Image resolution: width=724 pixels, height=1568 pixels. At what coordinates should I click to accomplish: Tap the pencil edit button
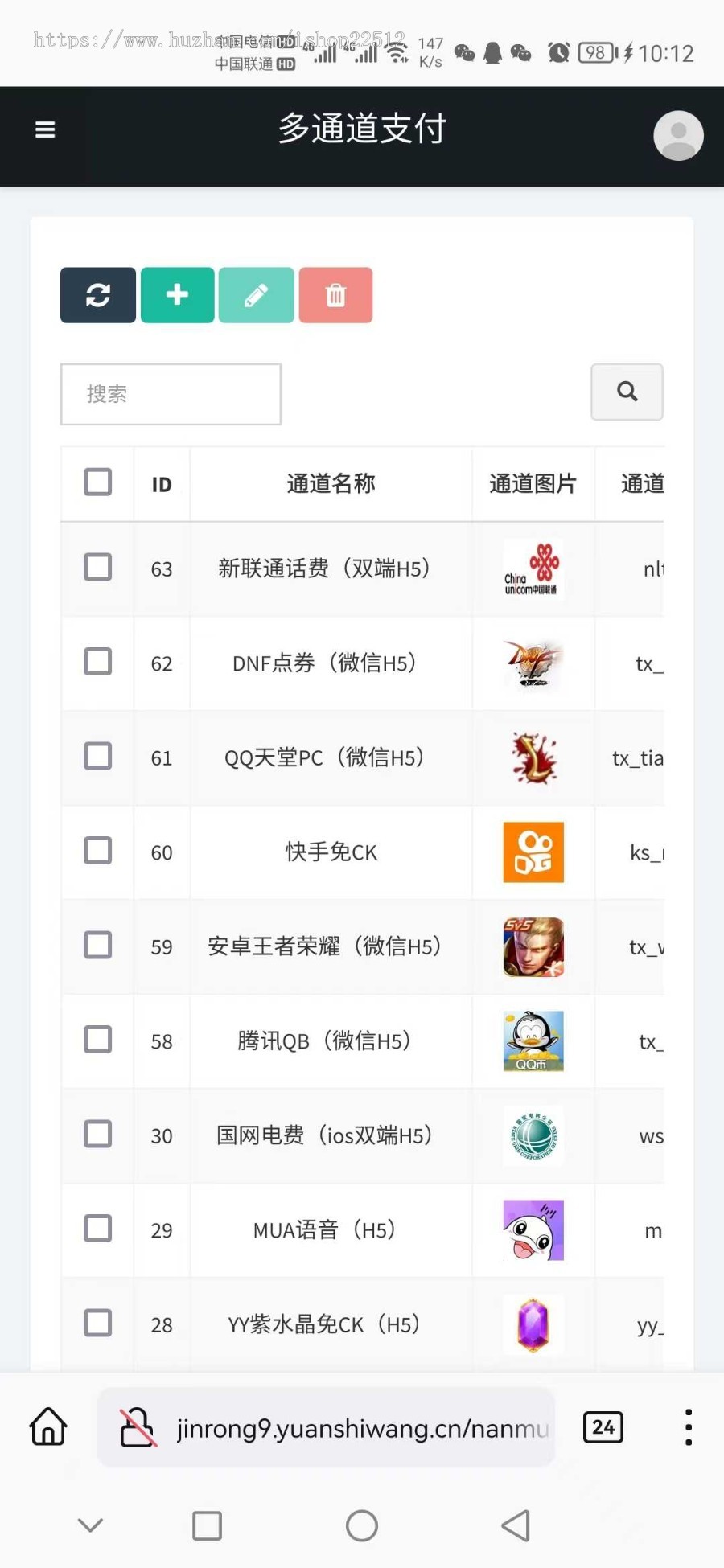[256, 295]
